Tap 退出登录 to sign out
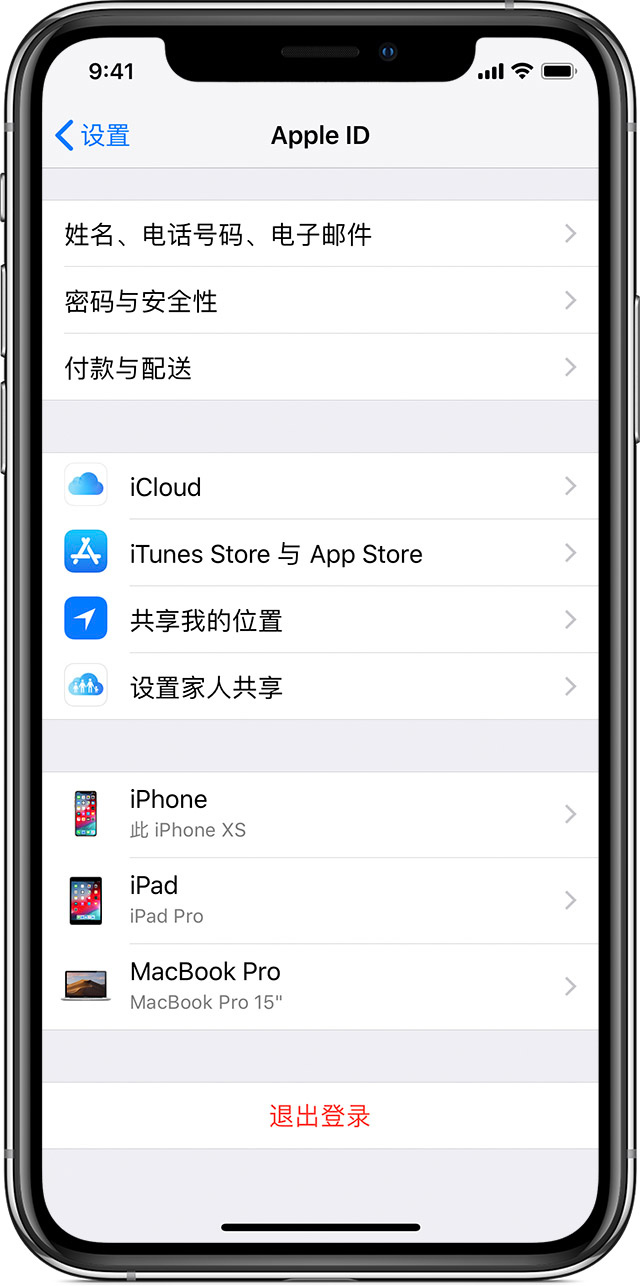The width and height of the screenshot is (640, 1286). click(x=320, y=1116)
